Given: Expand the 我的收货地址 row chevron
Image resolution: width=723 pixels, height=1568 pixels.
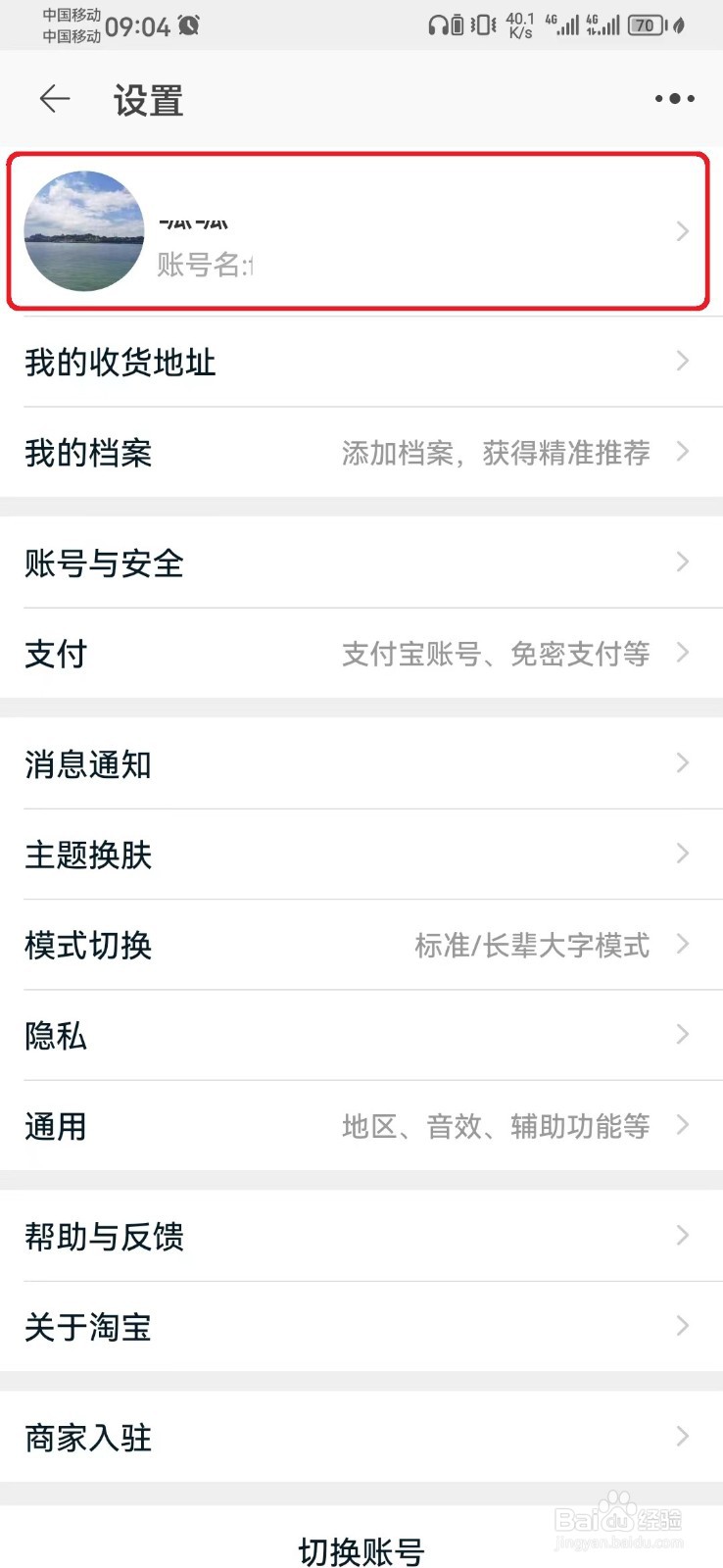Looking at the screenshot, I should [683, 362].
